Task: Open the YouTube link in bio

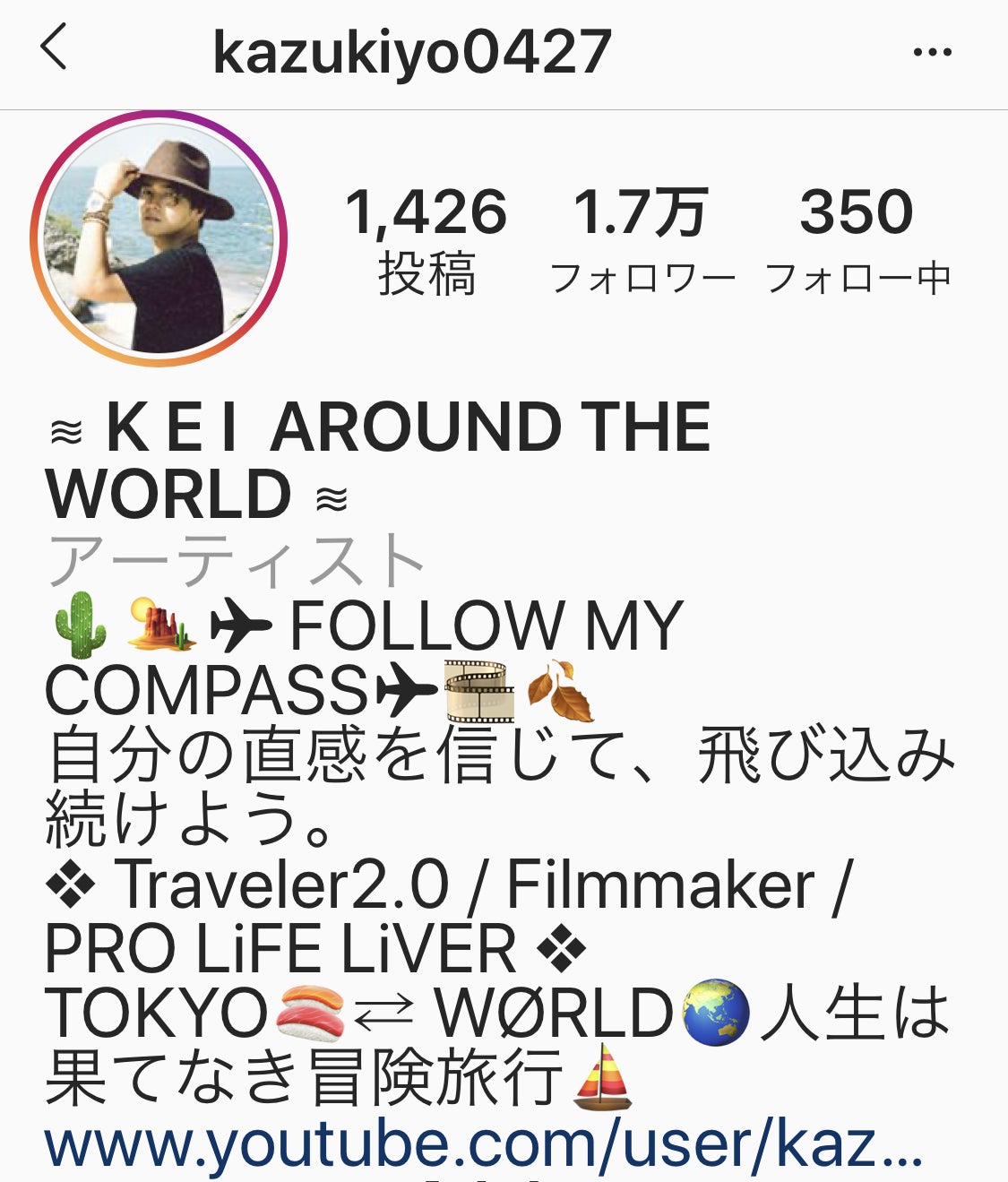Action: 484,1145
